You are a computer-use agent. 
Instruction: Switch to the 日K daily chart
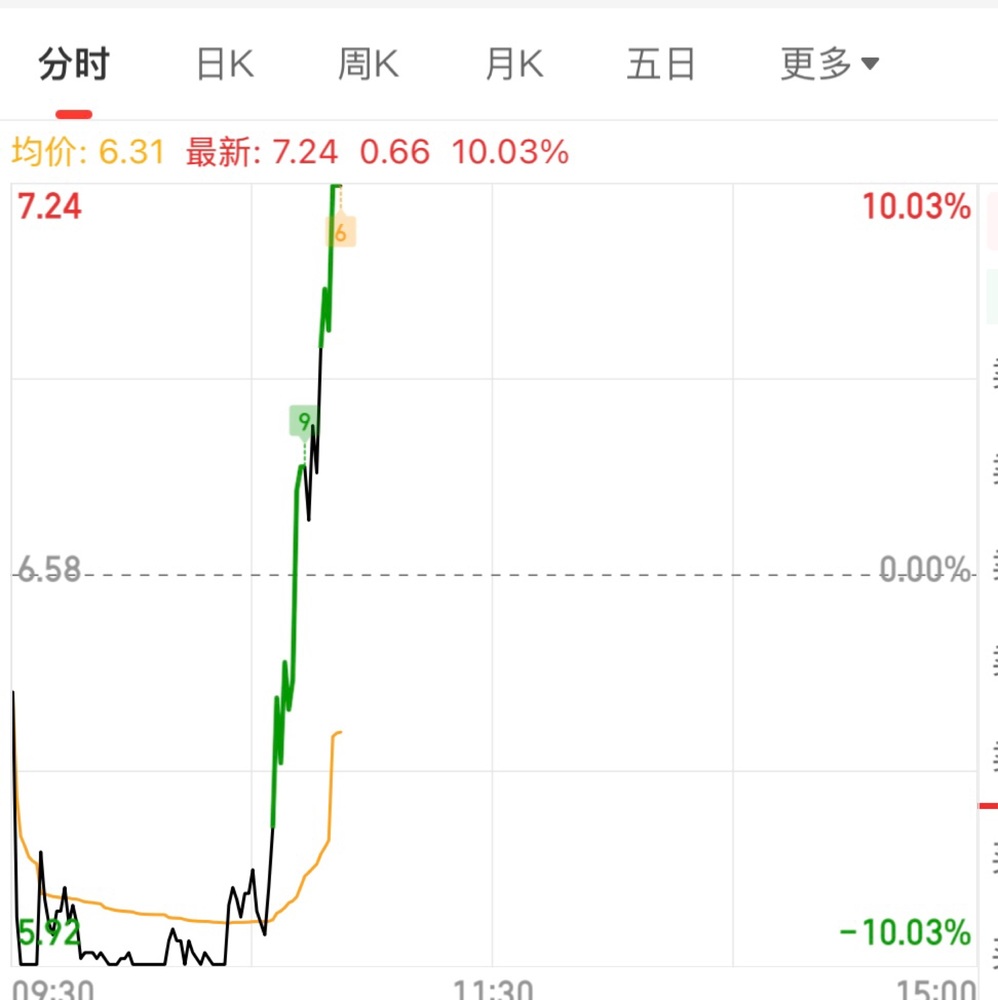(x=225, y=65)
